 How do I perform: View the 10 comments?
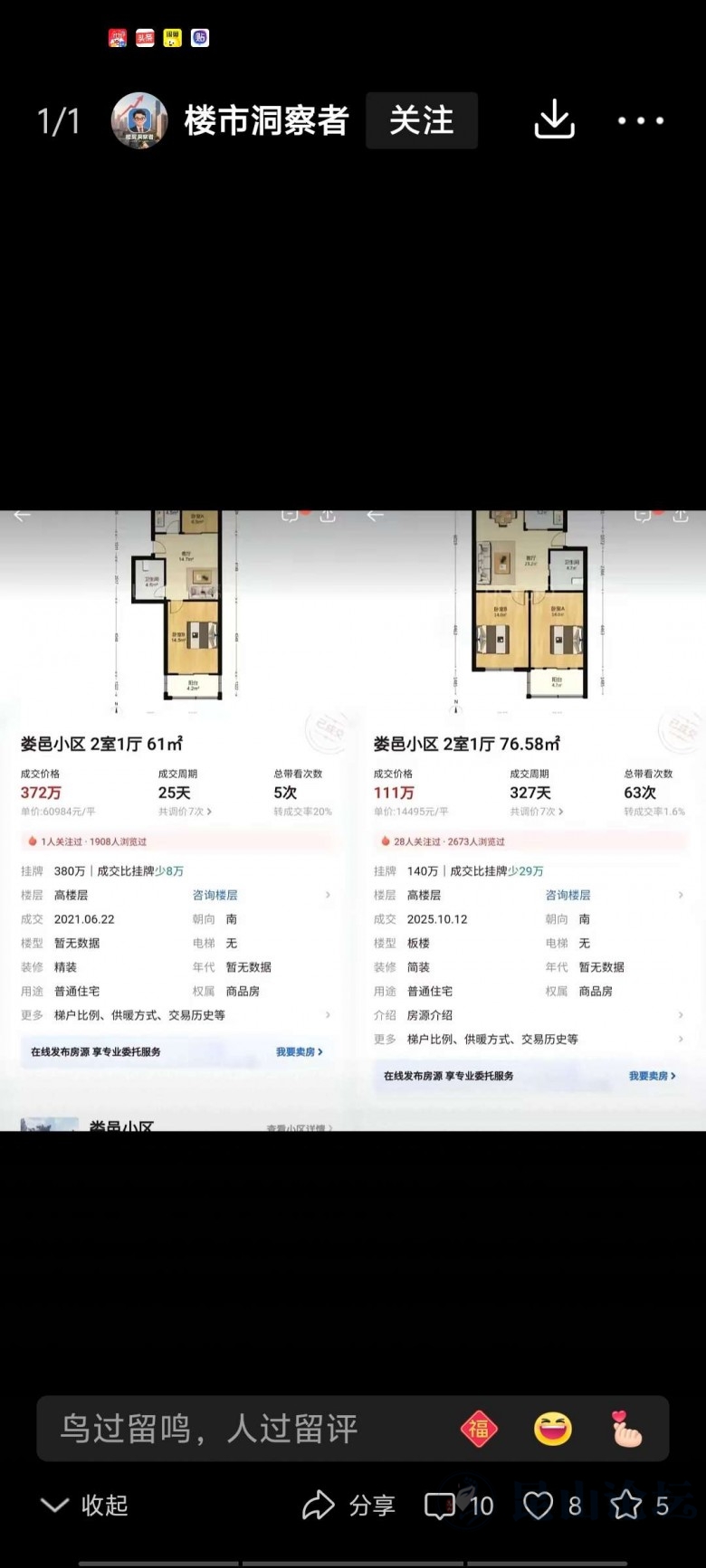coord(459,1506)
